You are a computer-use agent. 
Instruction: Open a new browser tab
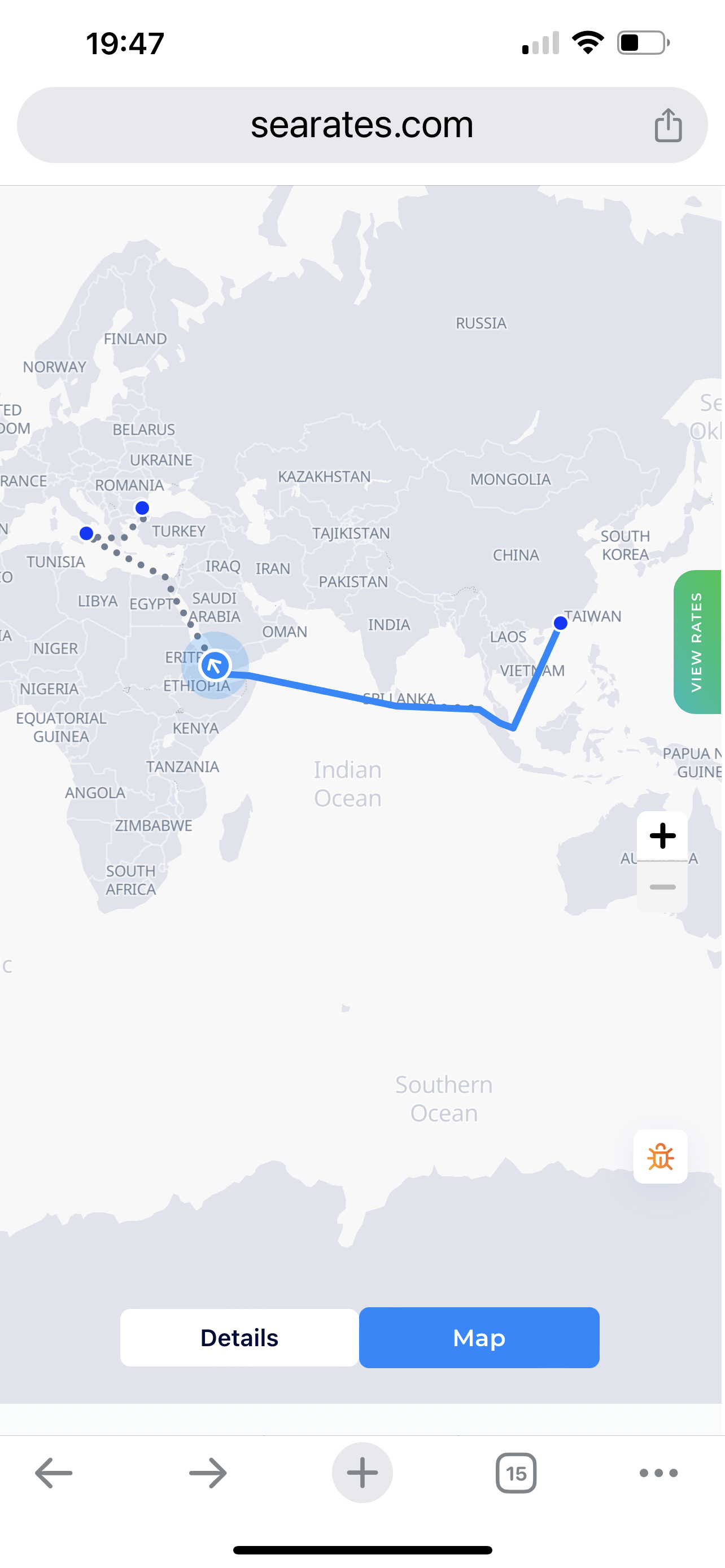click(x=362, y=1473)
